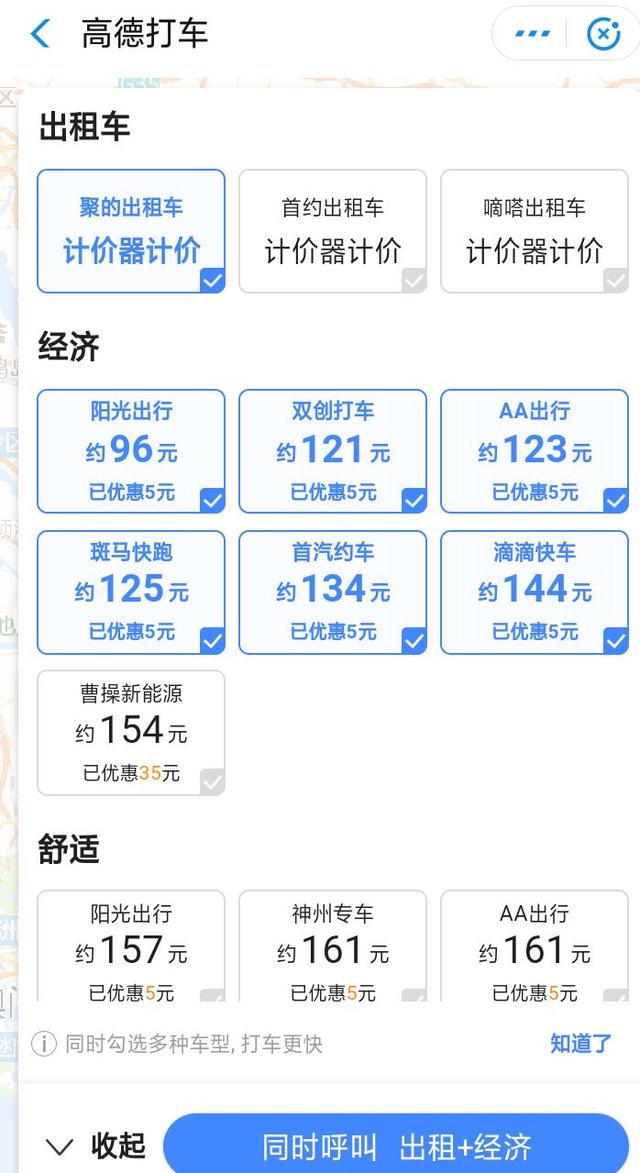Image resolution: width=640 pixels, height=1173 pixels.
Task: Collapse the car type list with 收起
Action: [96, 1145]
